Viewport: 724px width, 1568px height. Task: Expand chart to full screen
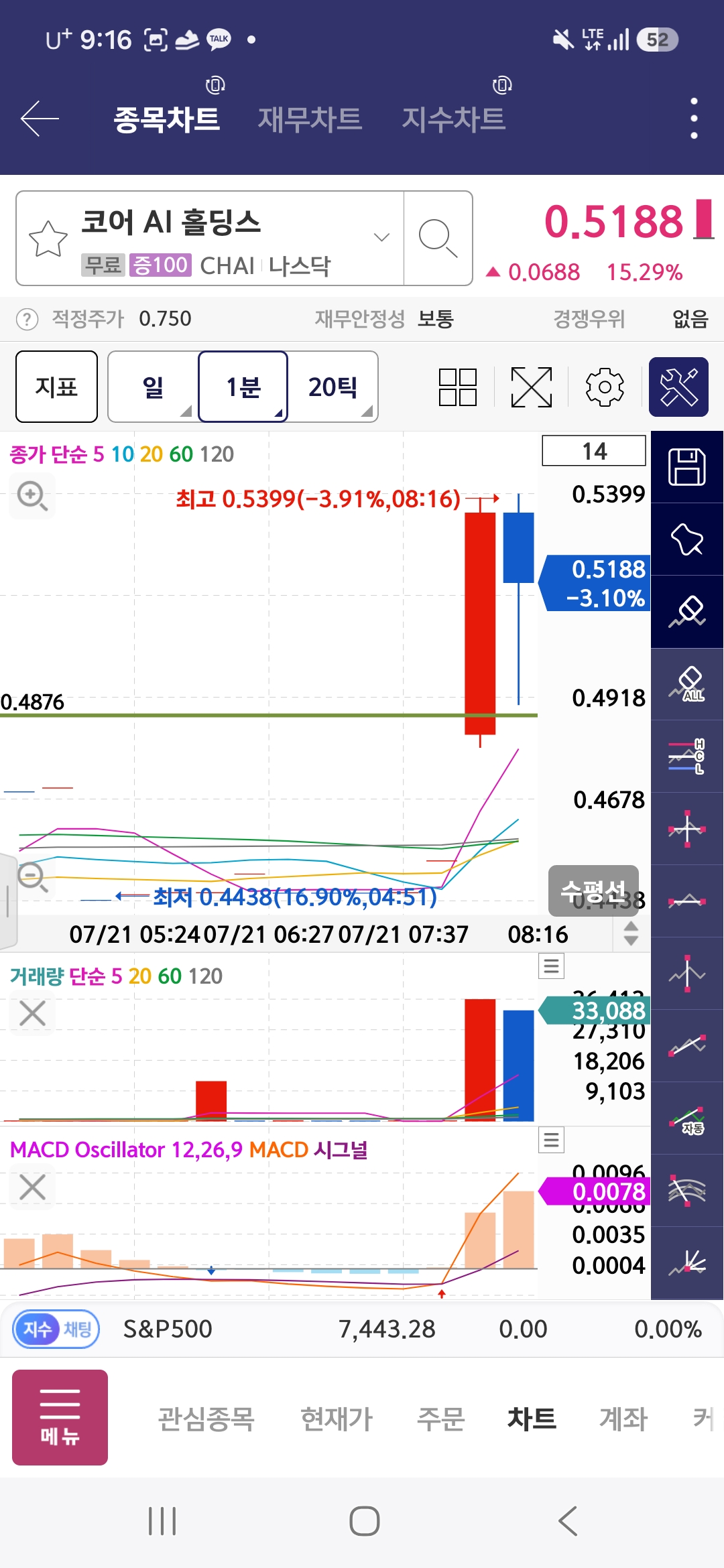coord(531,387)
